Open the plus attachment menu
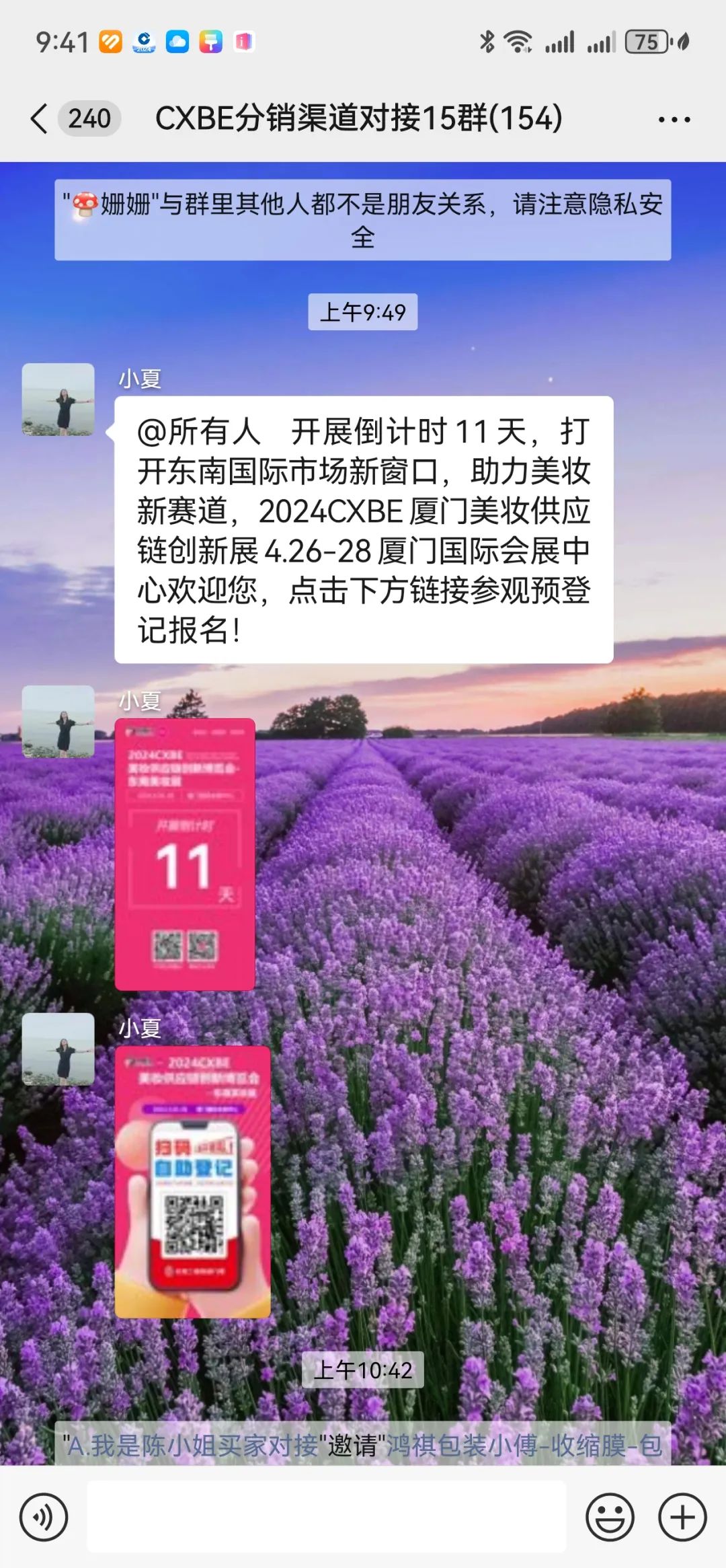Viewport: 726px width, 1568px height. tap(682, 1518)
